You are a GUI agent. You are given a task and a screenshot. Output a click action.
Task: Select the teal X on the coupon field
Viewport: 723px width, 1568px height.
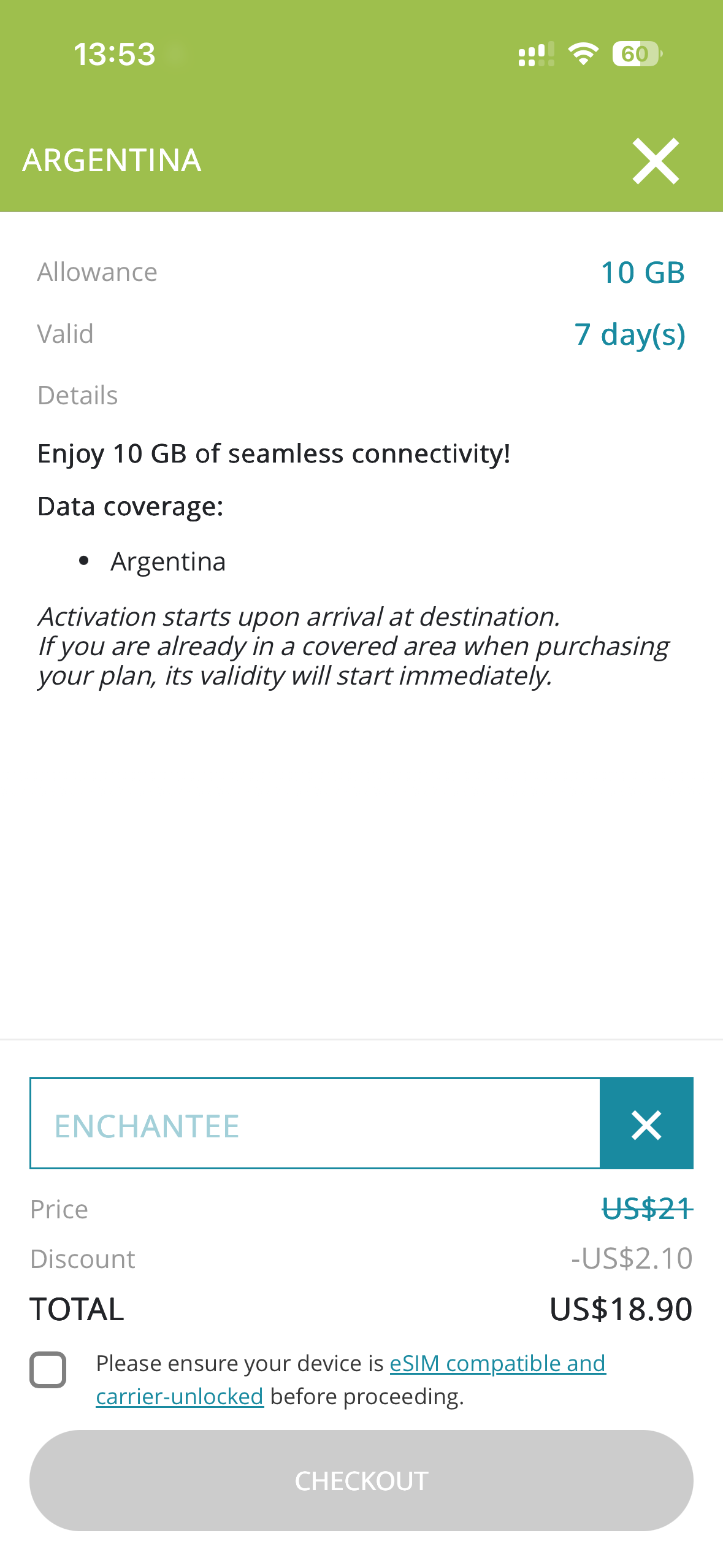(x=647, y=1124)
